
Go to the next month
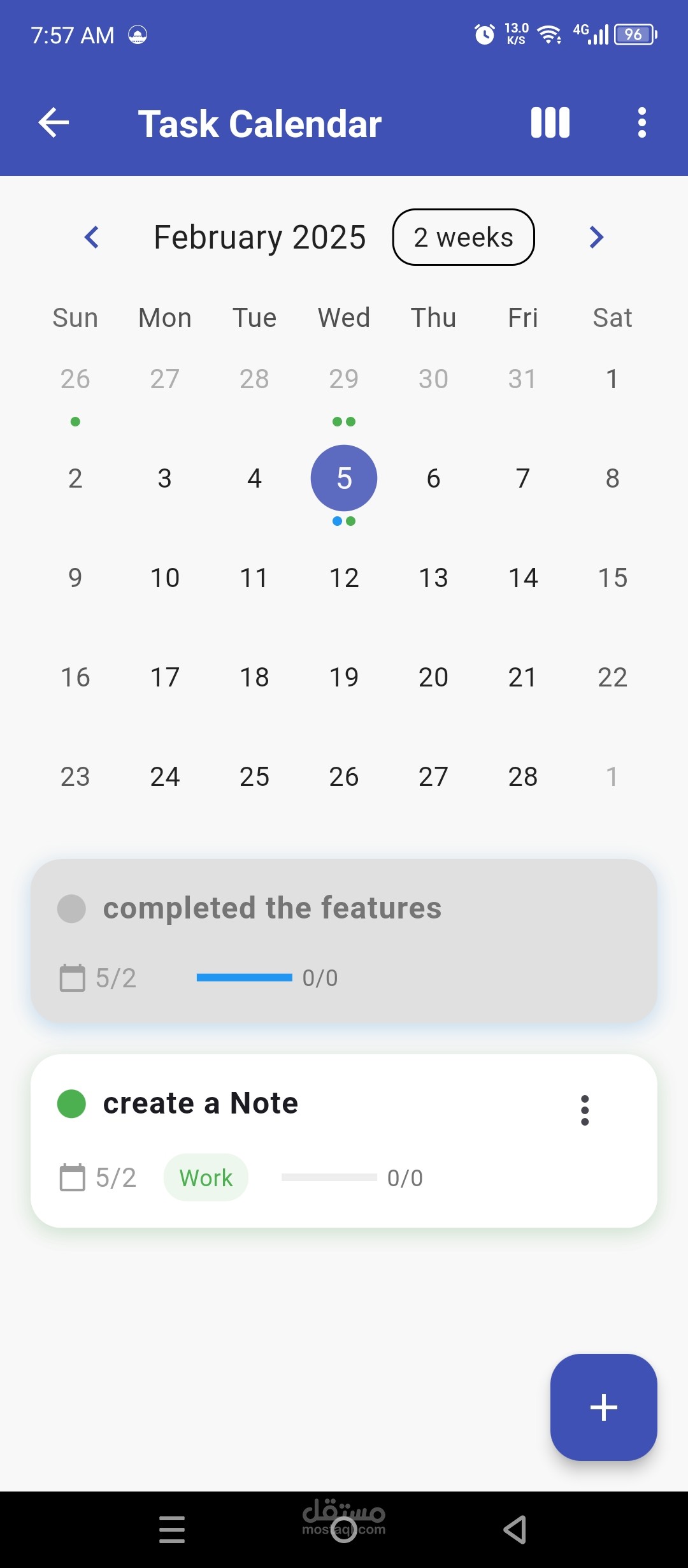click(x=596, y=237)
